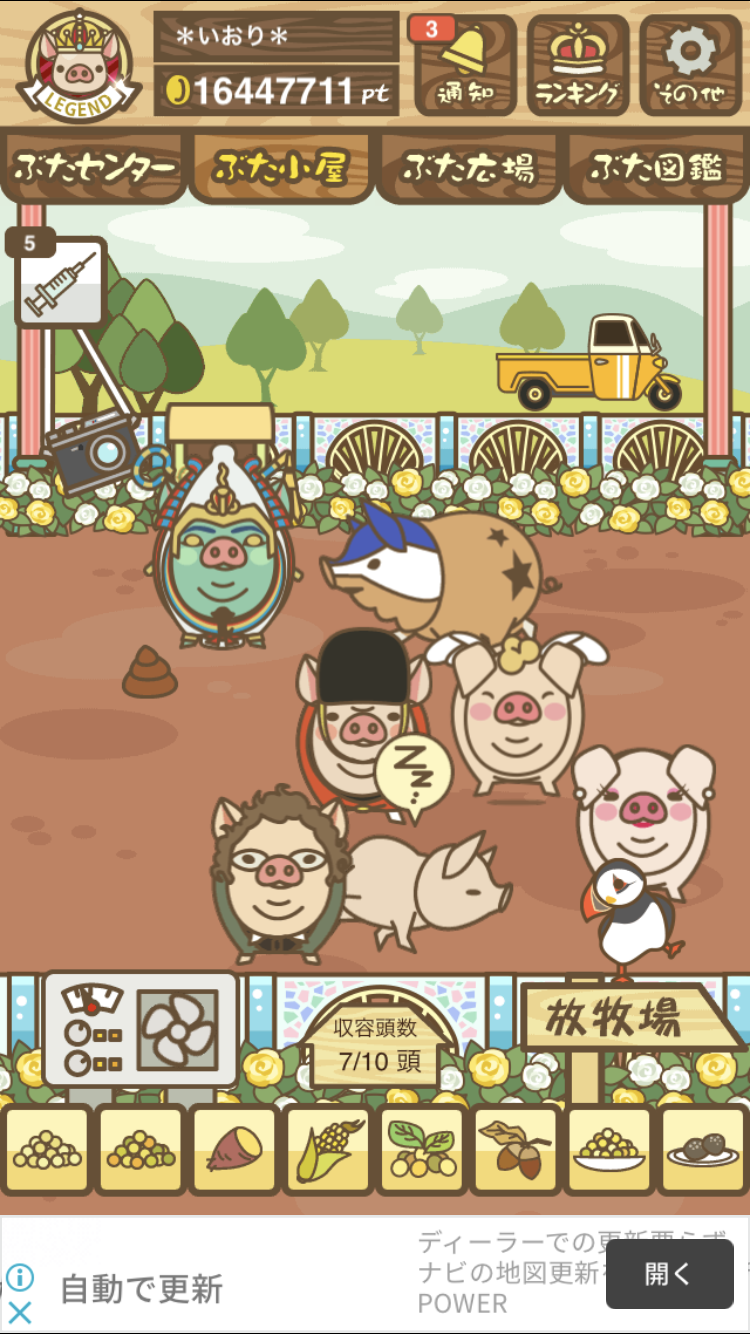Clean up the poop on the ground
The width and height of the screenshot is (750, 1334).
[x=150, y=671]
